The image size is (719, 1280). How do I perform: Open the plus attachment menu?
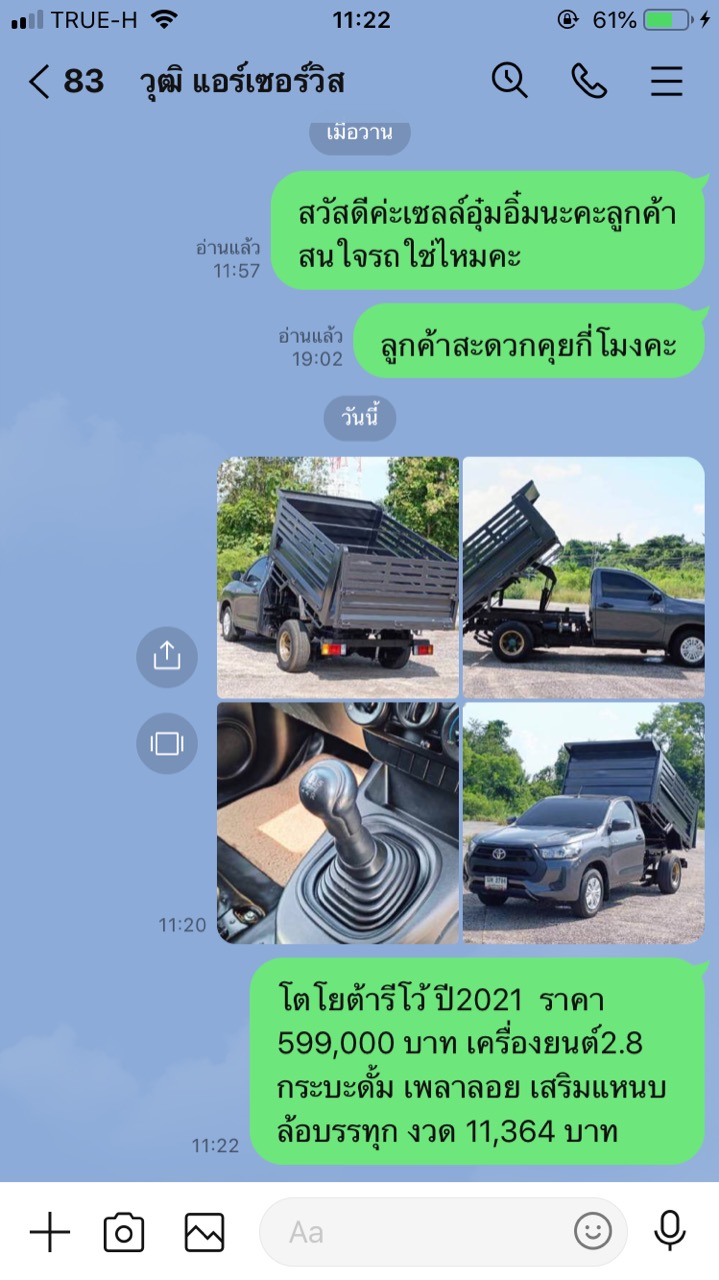click(x=49, y=1232)
